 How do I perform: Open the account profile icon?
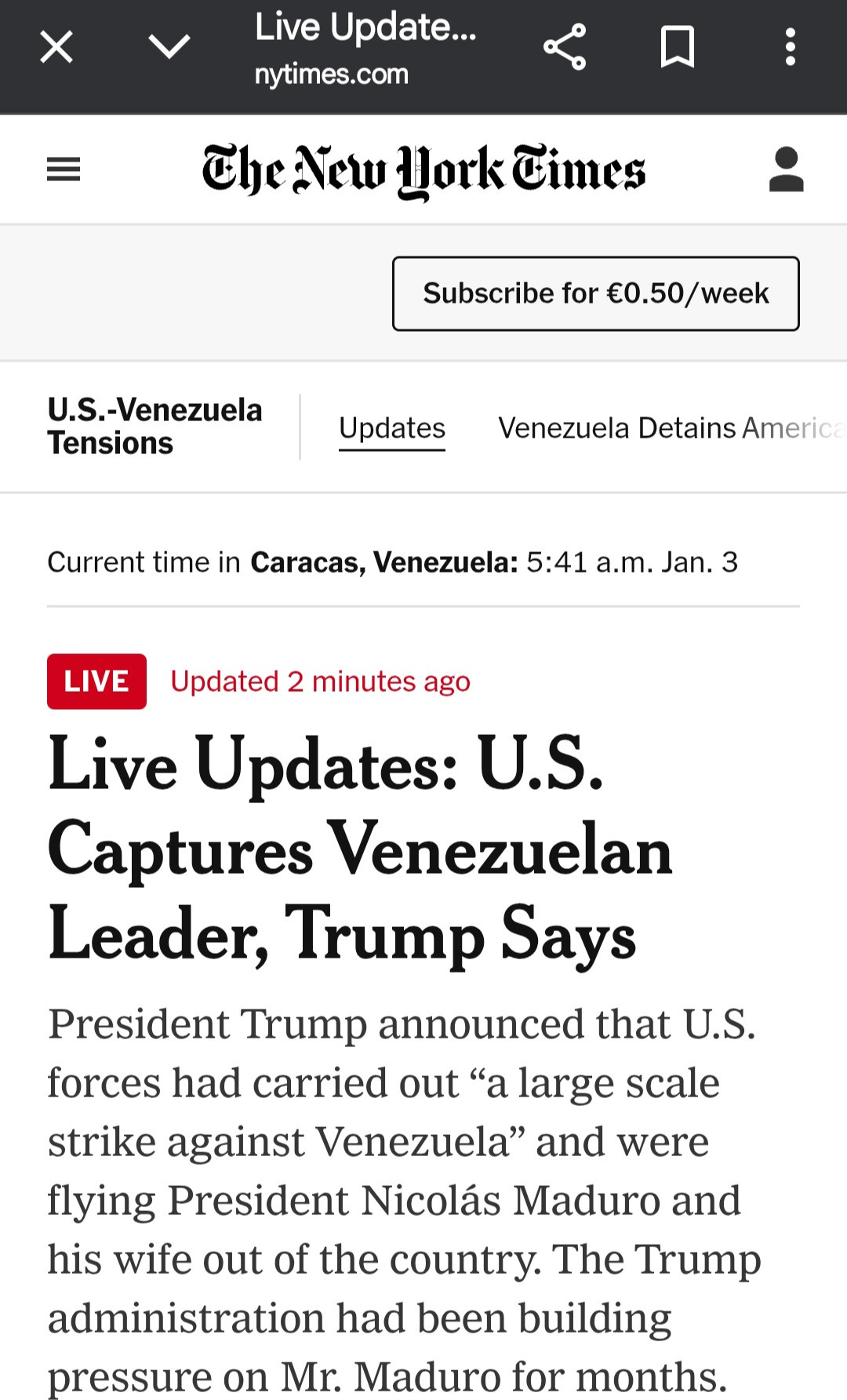click(x=786, y=169)
